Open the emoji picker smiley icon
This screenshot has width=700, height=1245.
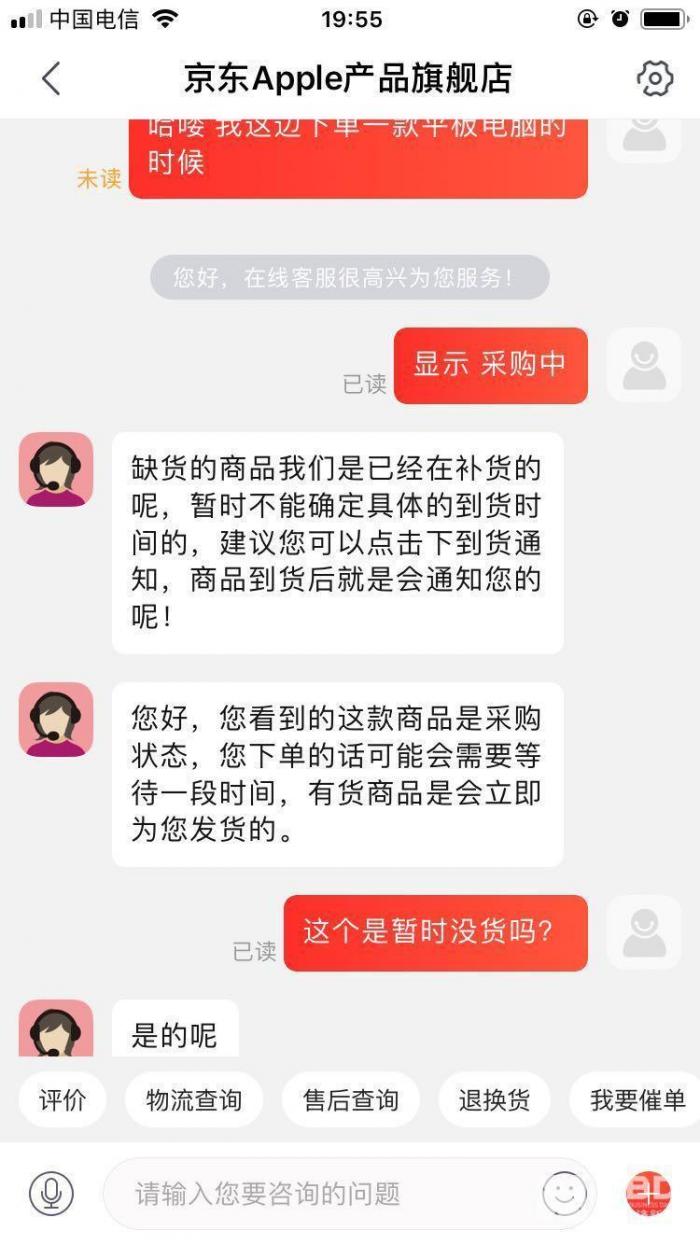[564, 1192]
